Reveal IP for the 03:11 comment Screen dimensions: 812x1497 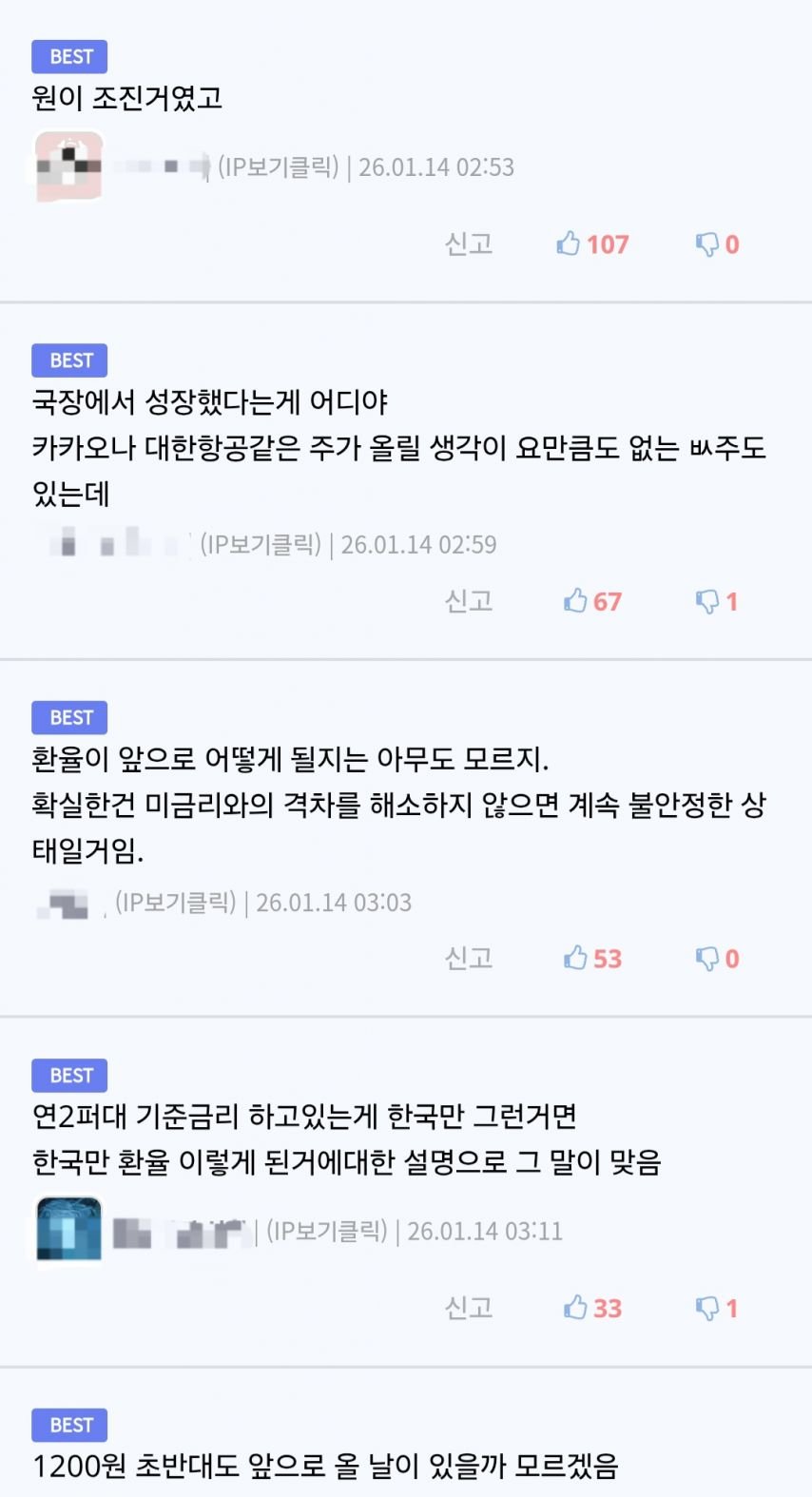click(327, 1232)
